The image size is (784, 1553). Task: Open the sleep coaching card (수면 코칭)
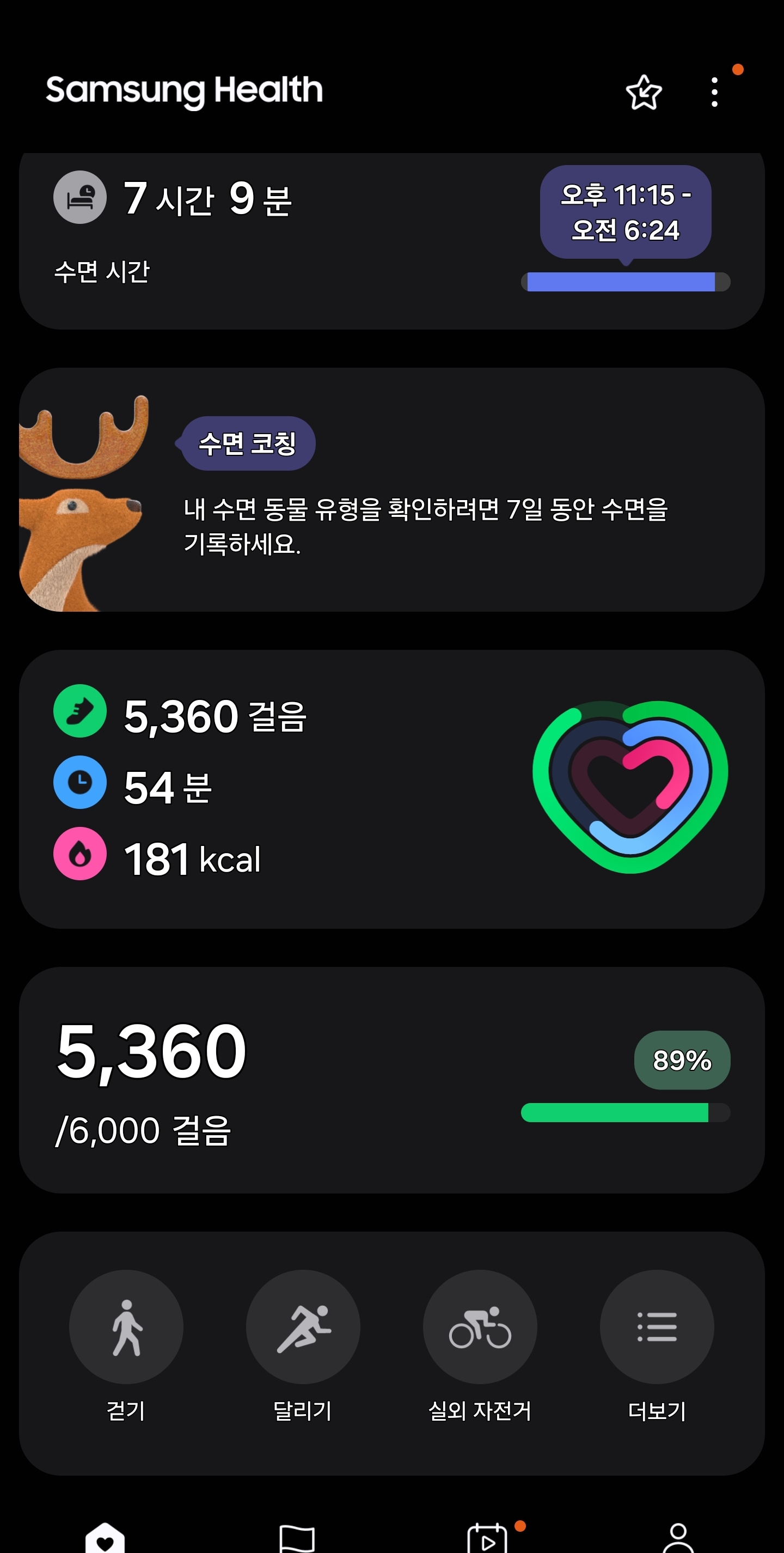point(391,490)
